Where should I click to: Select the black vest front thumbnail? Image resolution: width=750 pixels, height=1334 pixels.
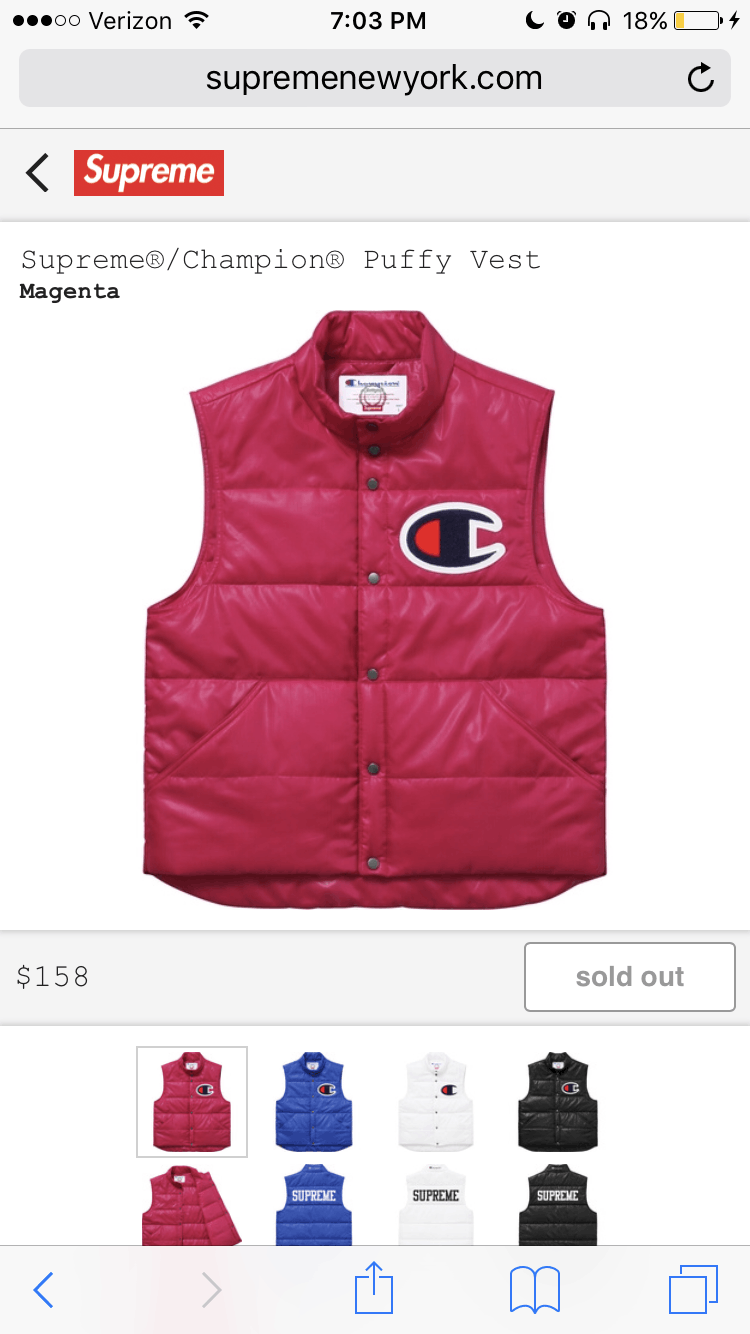click(558, 1101)
